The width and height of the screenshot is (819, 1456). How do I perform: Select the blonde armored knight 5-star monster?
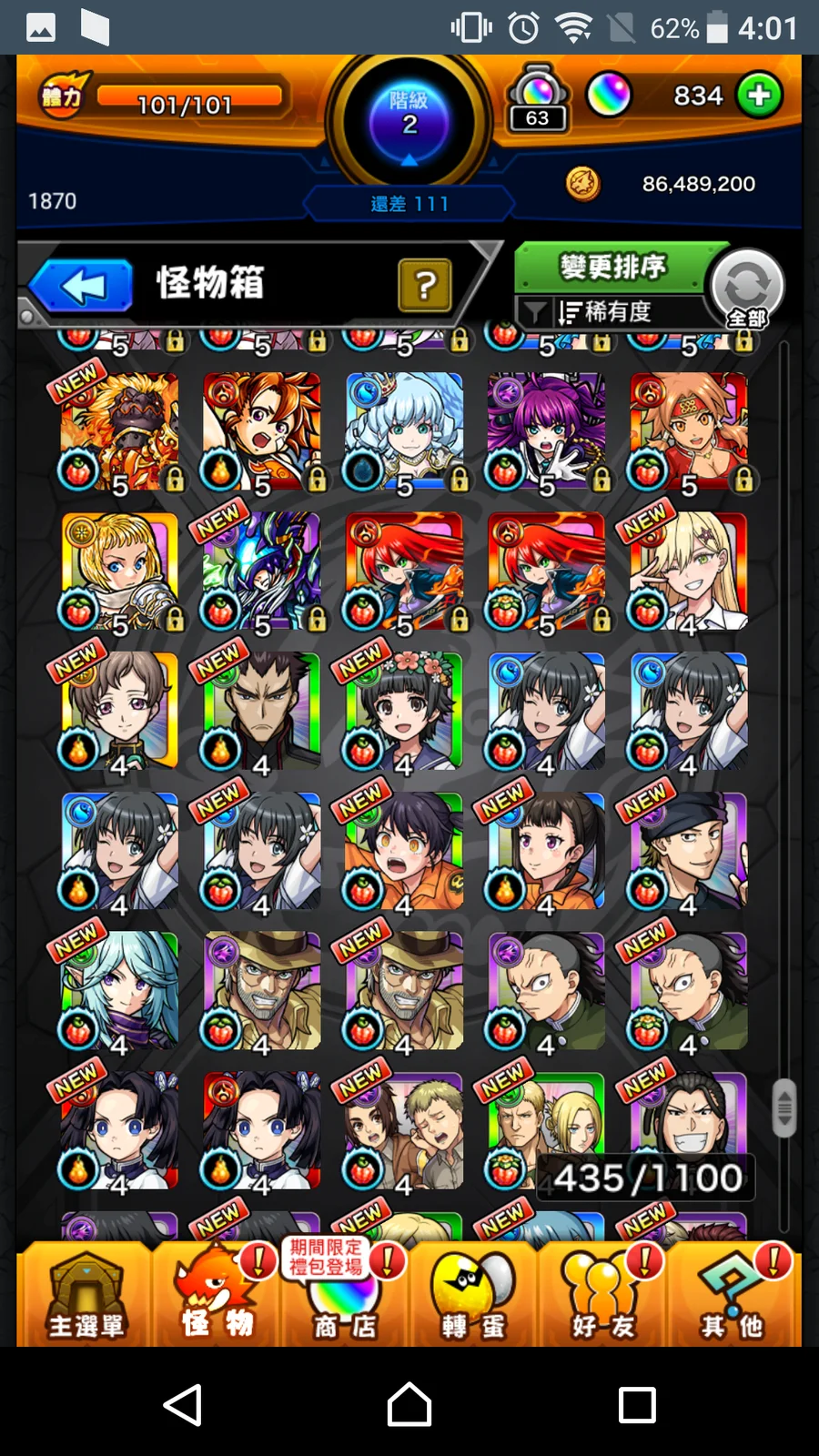click(x=118, y=571)
